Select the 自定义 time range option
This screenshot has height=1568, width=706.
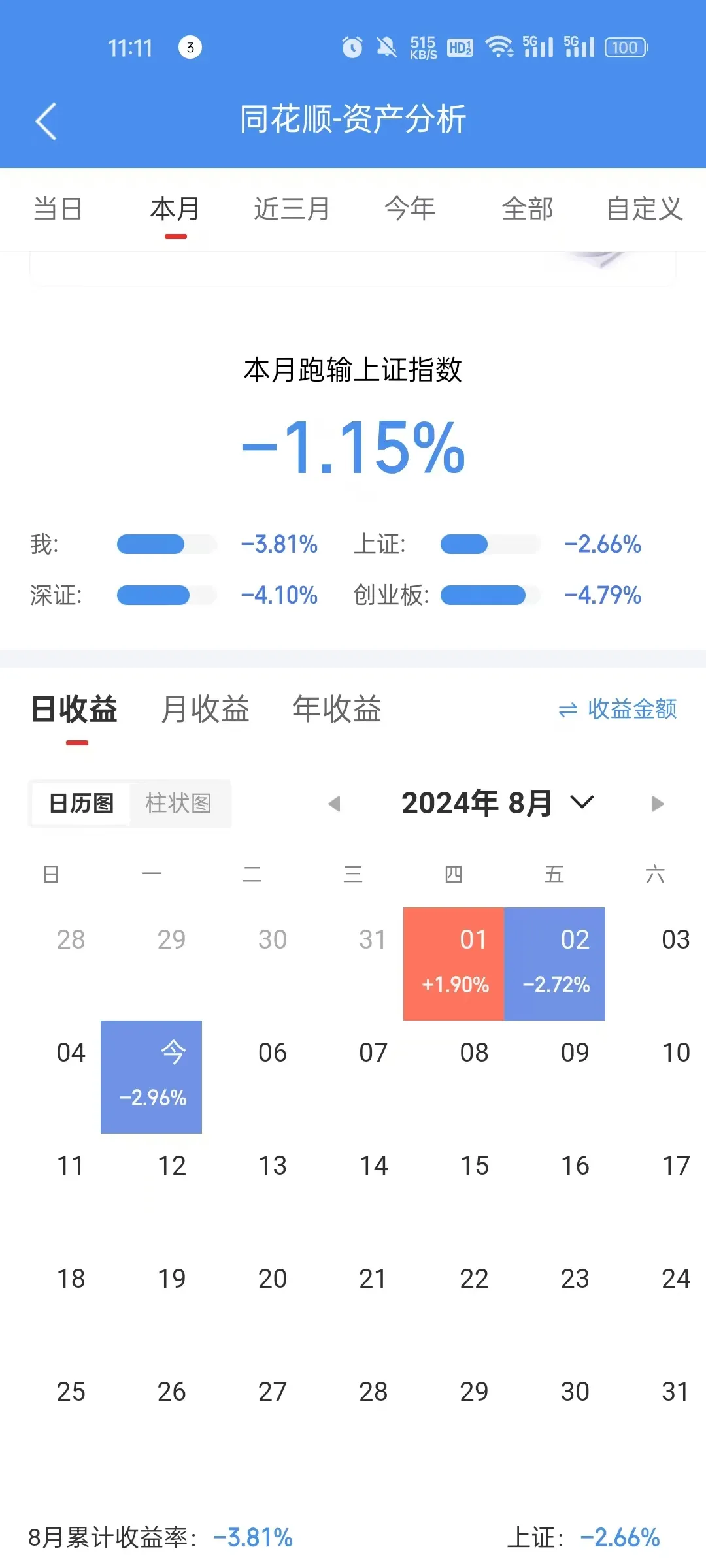pos(645,208)
